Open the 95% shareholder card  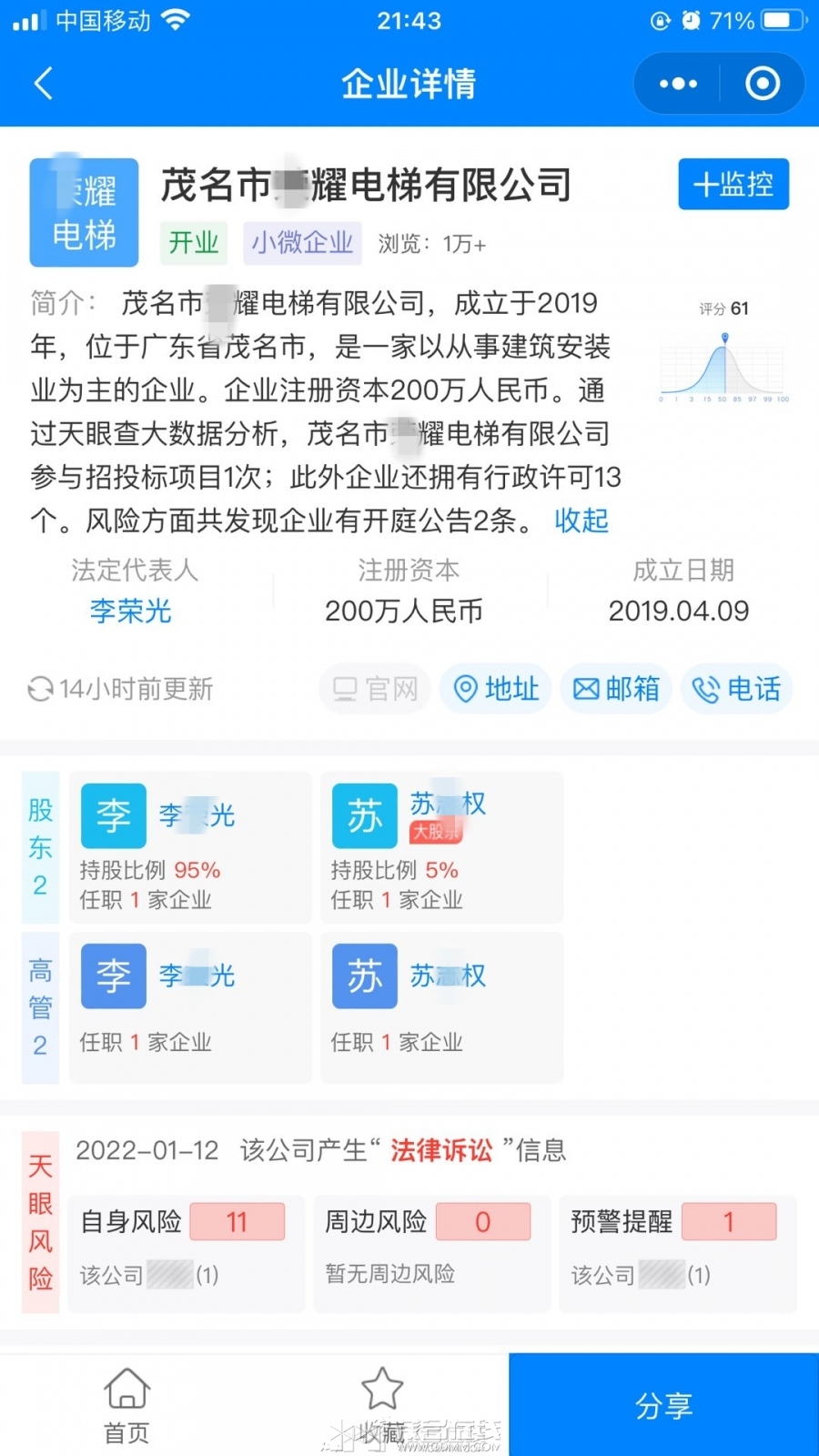[x=190, y=847]
